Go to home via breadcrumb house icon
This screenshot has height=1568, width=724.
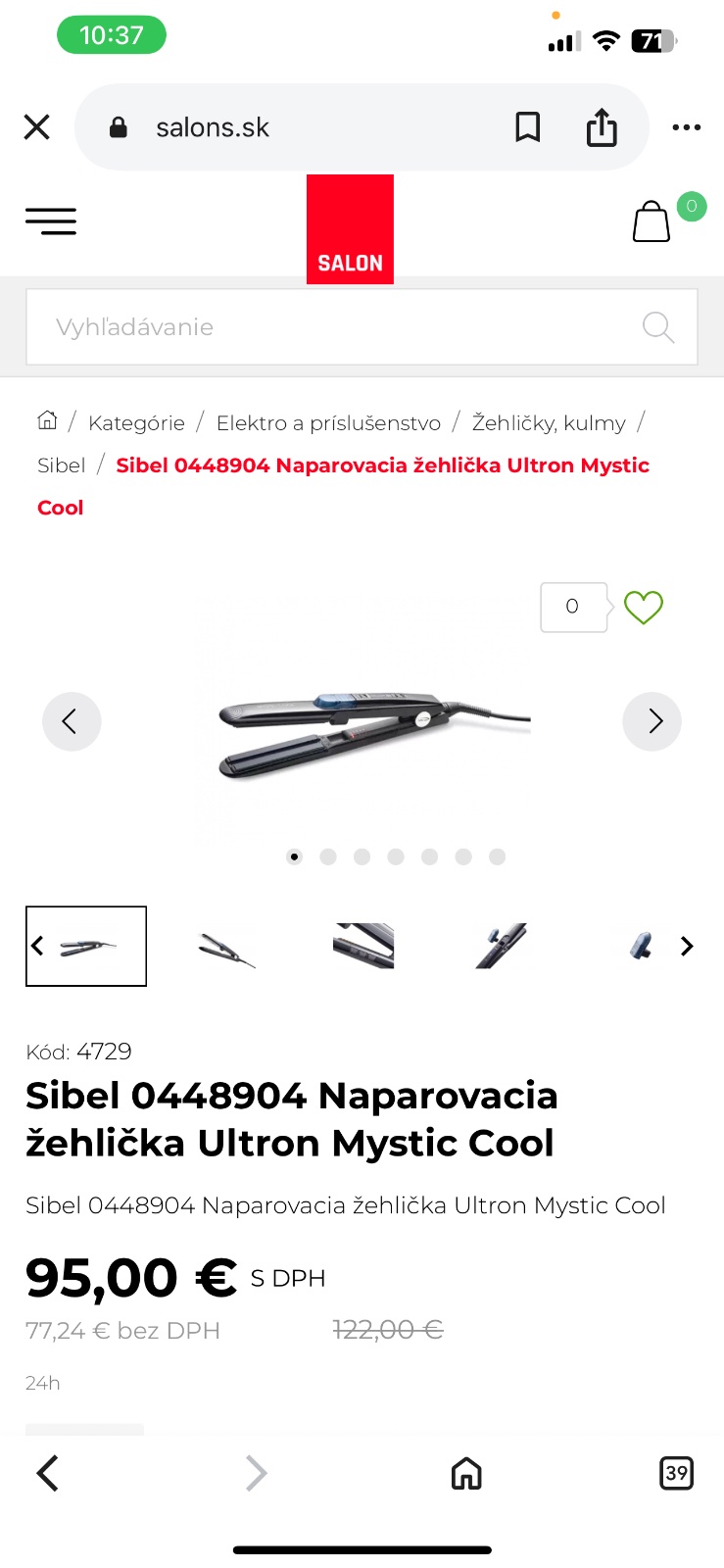pyautogui.click(x=47, y=421)
